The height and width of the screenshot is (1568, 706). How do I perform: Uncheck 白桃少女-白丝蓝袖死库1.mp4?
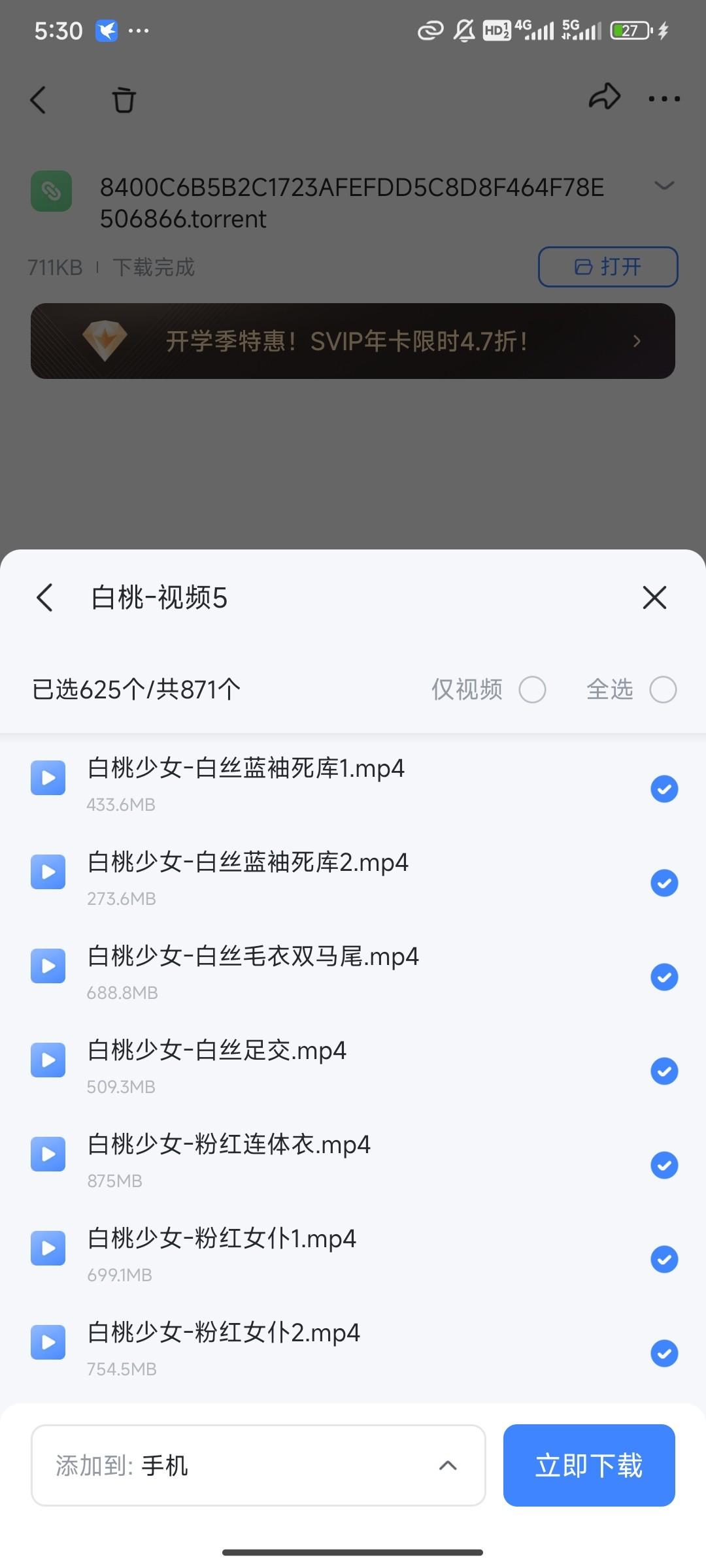[664, 789]
